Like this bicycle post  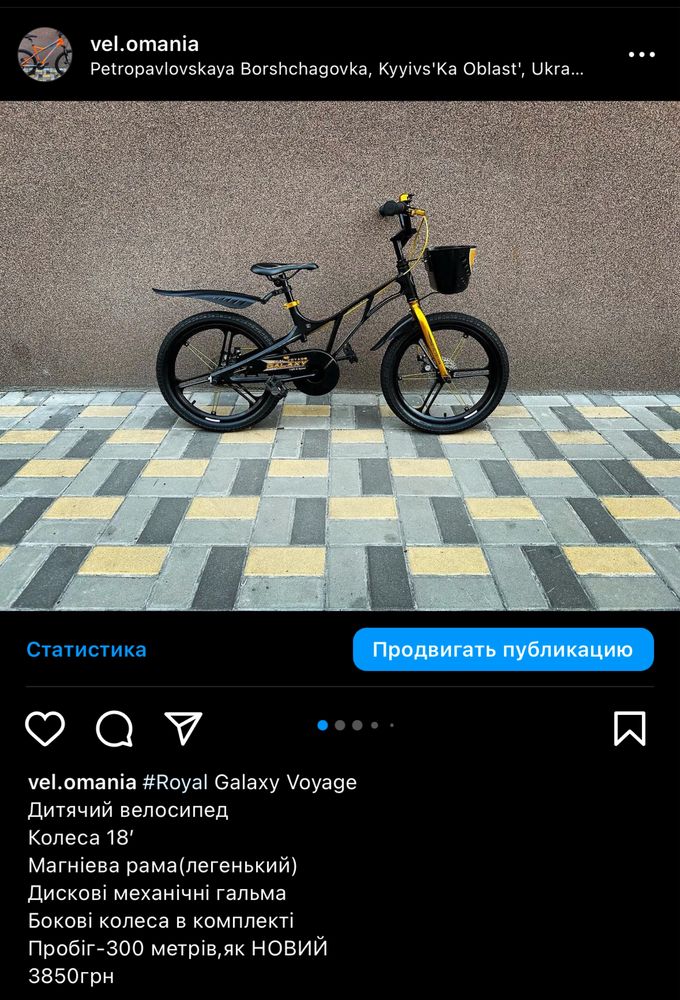coord(45,728)
